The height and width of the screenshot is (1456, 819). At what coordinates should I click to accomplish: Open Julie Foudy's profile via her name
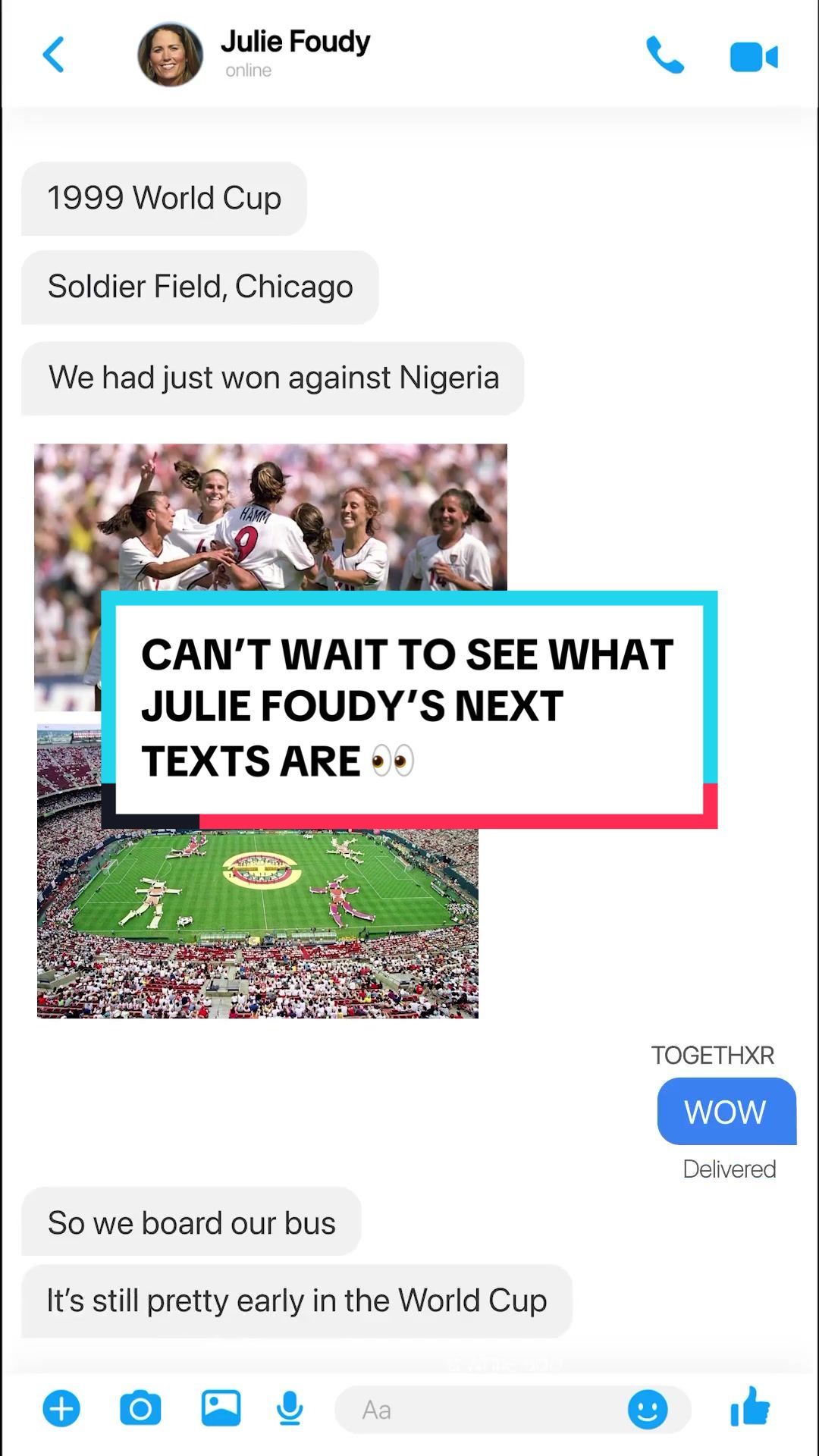[x=295, y=42]
